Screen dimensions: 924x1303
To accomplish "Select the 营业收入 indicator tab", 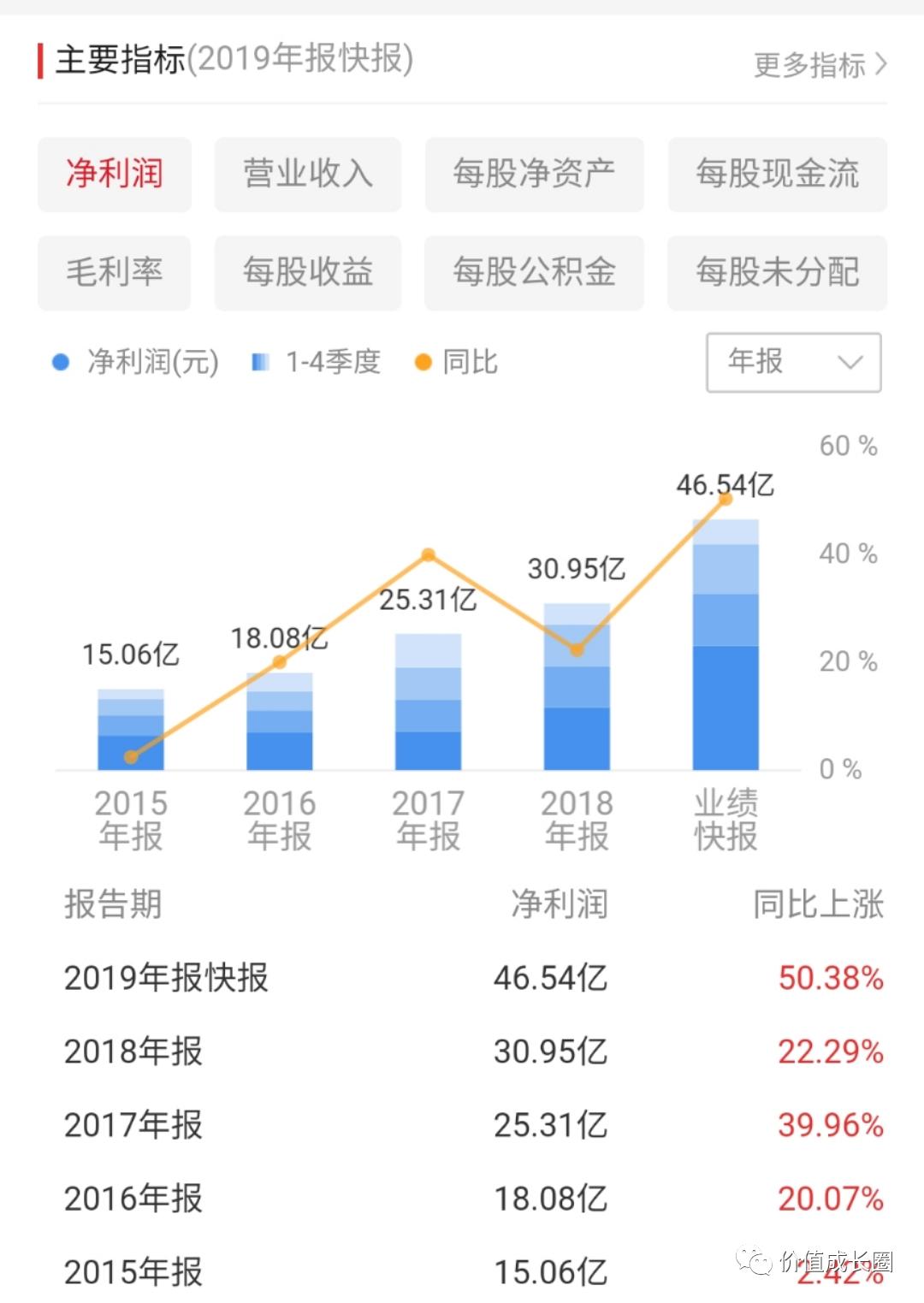I will [306, 174].
